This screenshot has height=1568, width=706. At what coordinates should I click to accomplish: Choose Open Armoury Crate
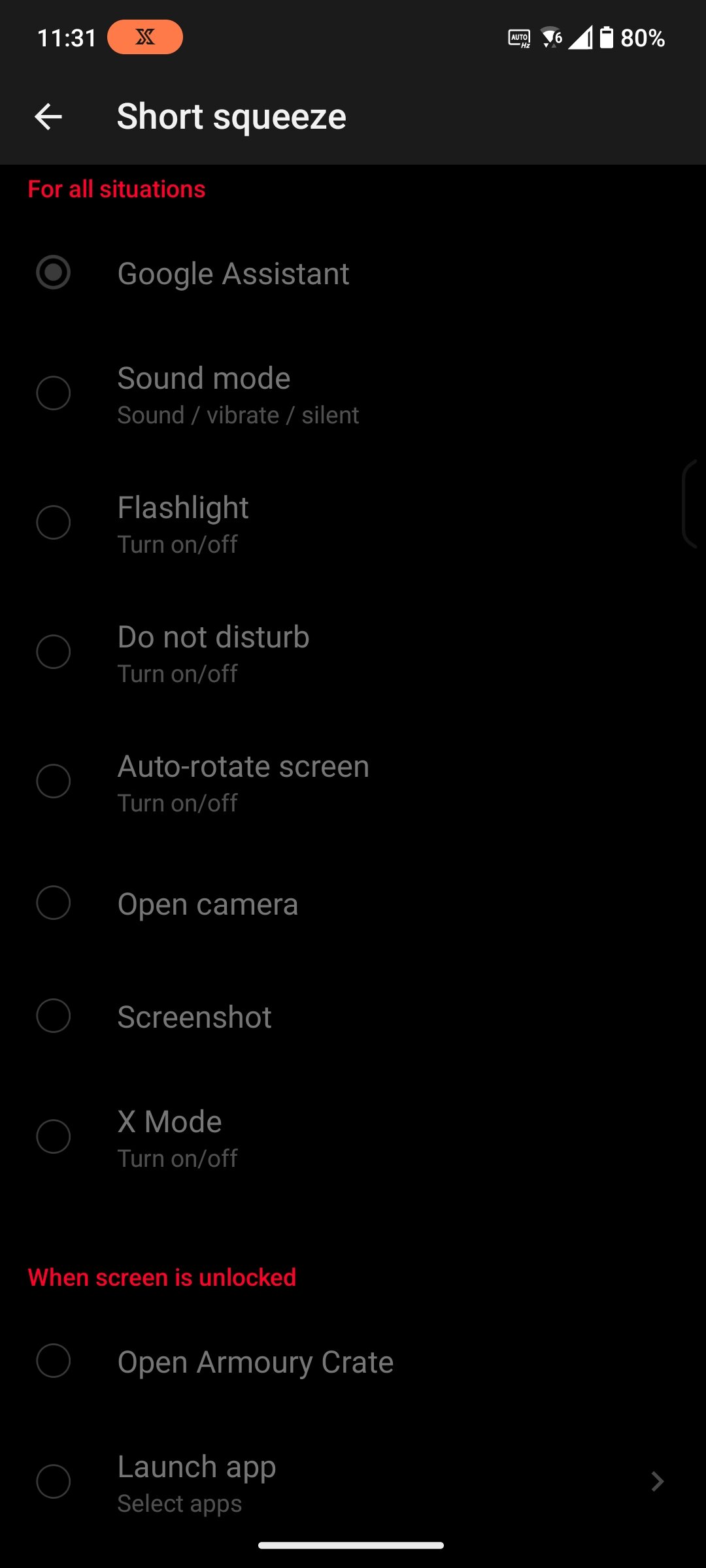(x=353, y=1361)
